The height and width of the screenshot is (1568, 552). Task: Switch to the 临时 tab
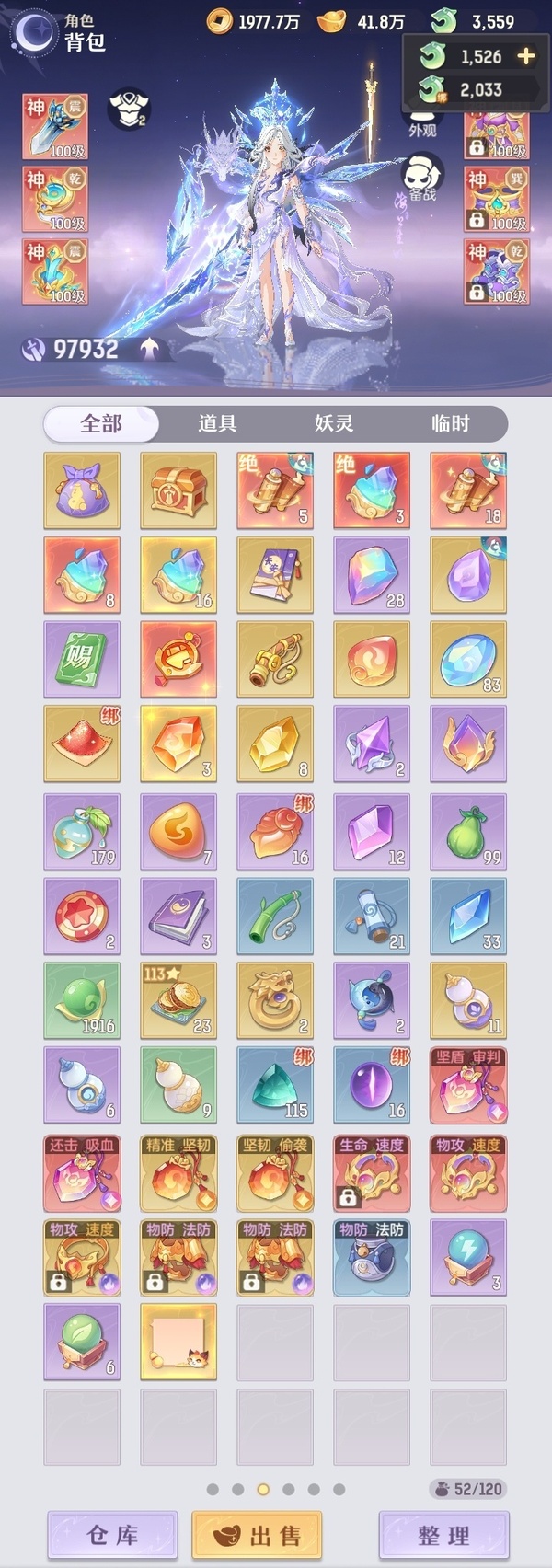coord(450,423)
